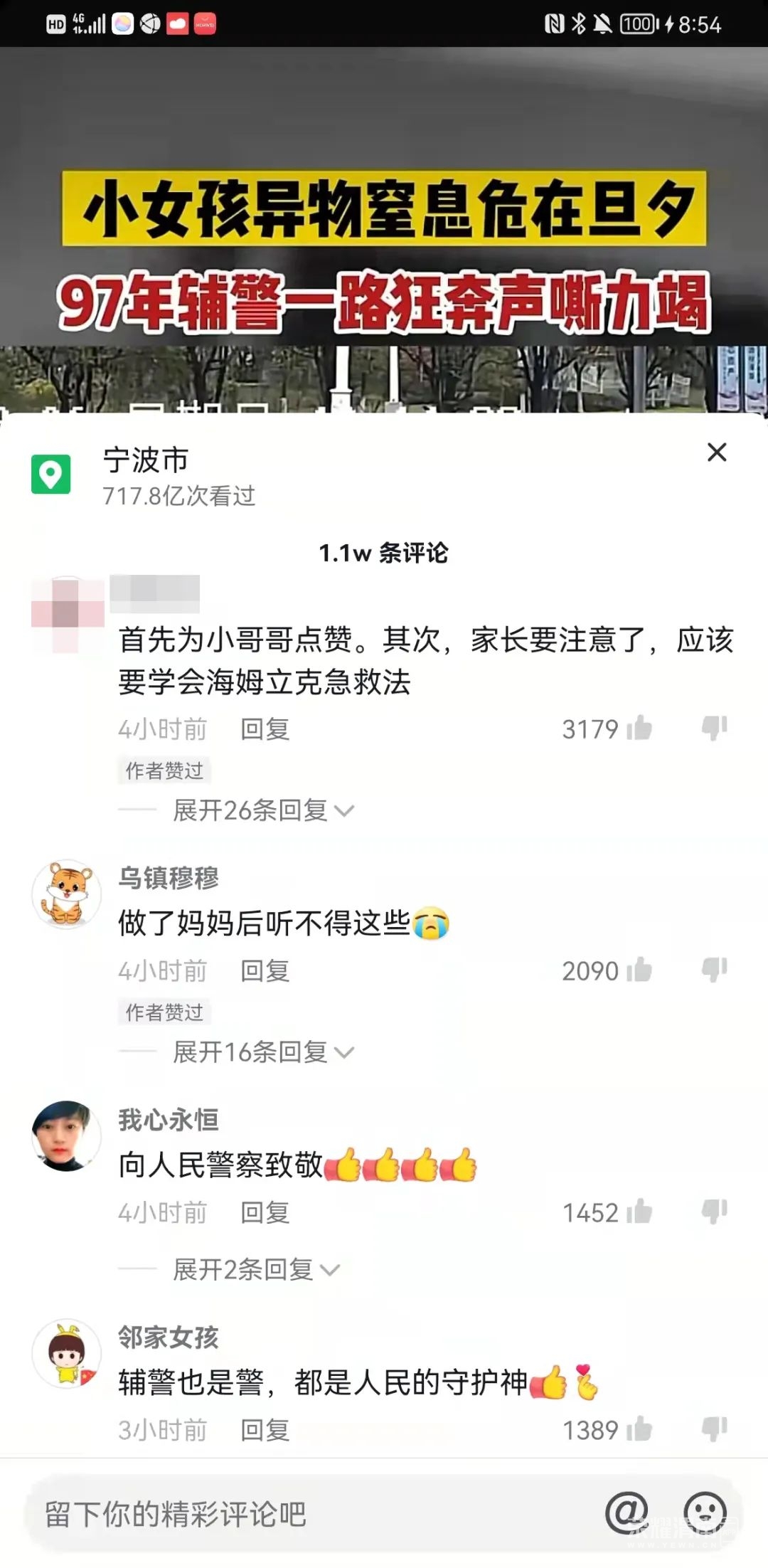Like 乌镇穆穆's comment
This screenshot has width=768, height=1568.
639,970
